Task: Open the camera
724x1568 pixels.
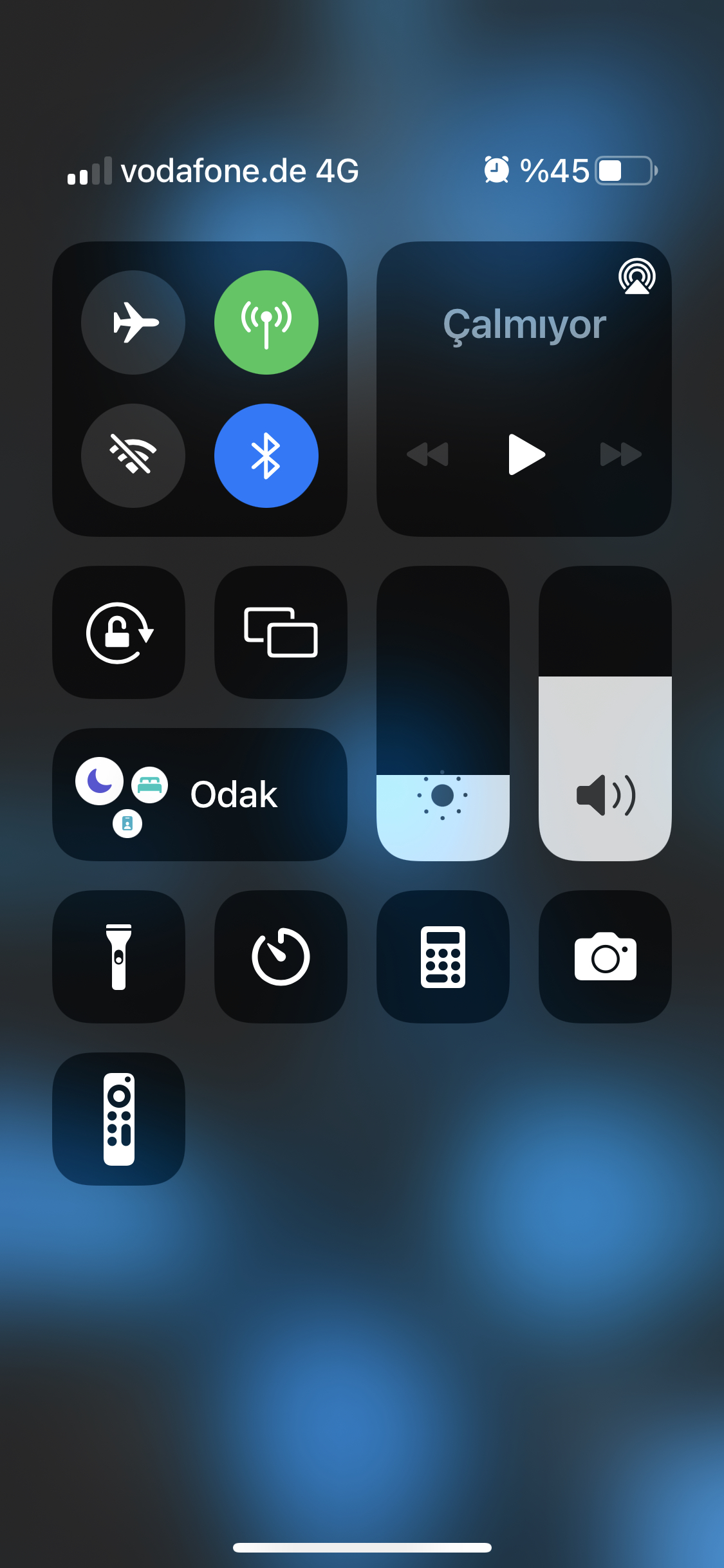Action: click(606, 957)
